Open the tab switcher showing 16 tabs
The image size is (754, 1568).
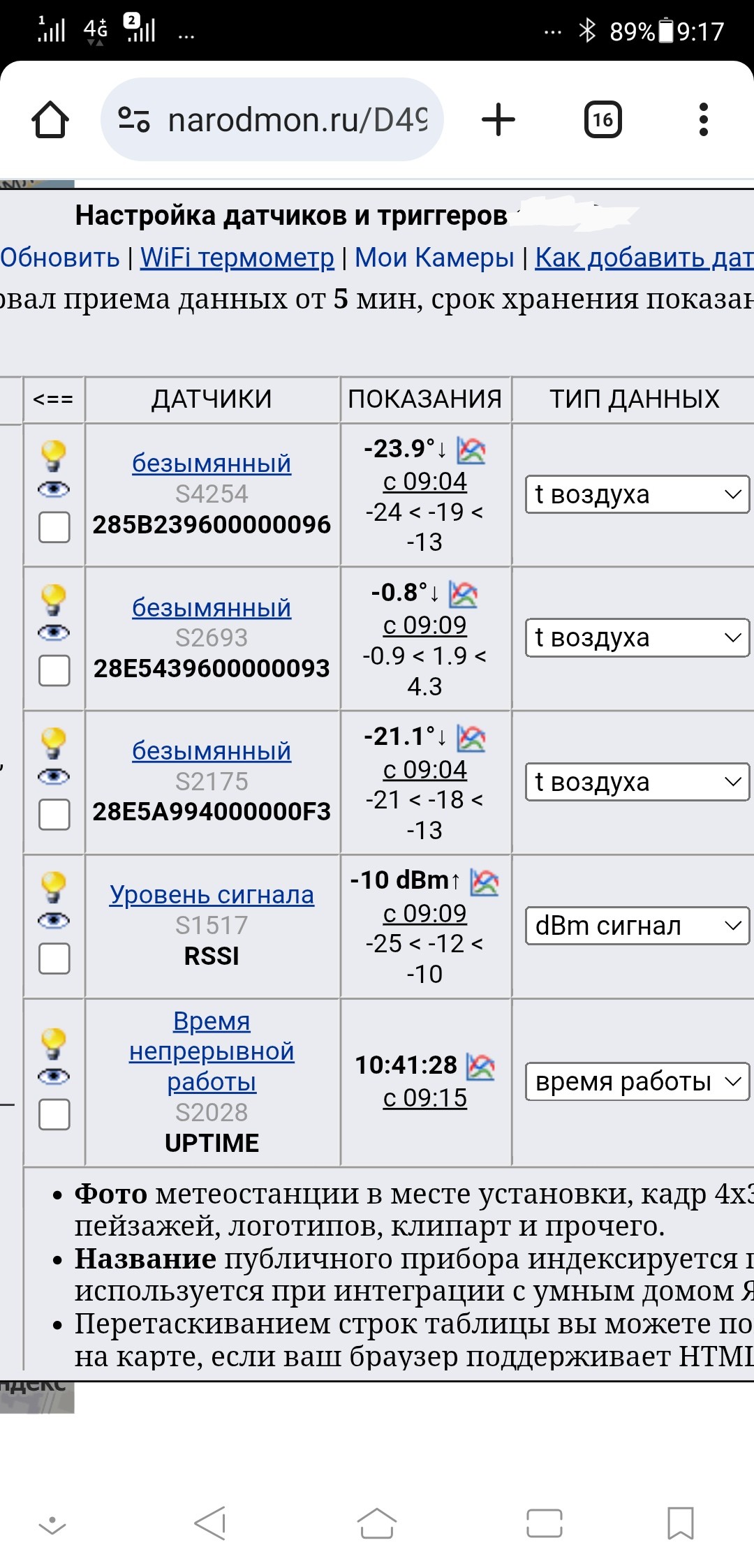click(x=603, y=120)
